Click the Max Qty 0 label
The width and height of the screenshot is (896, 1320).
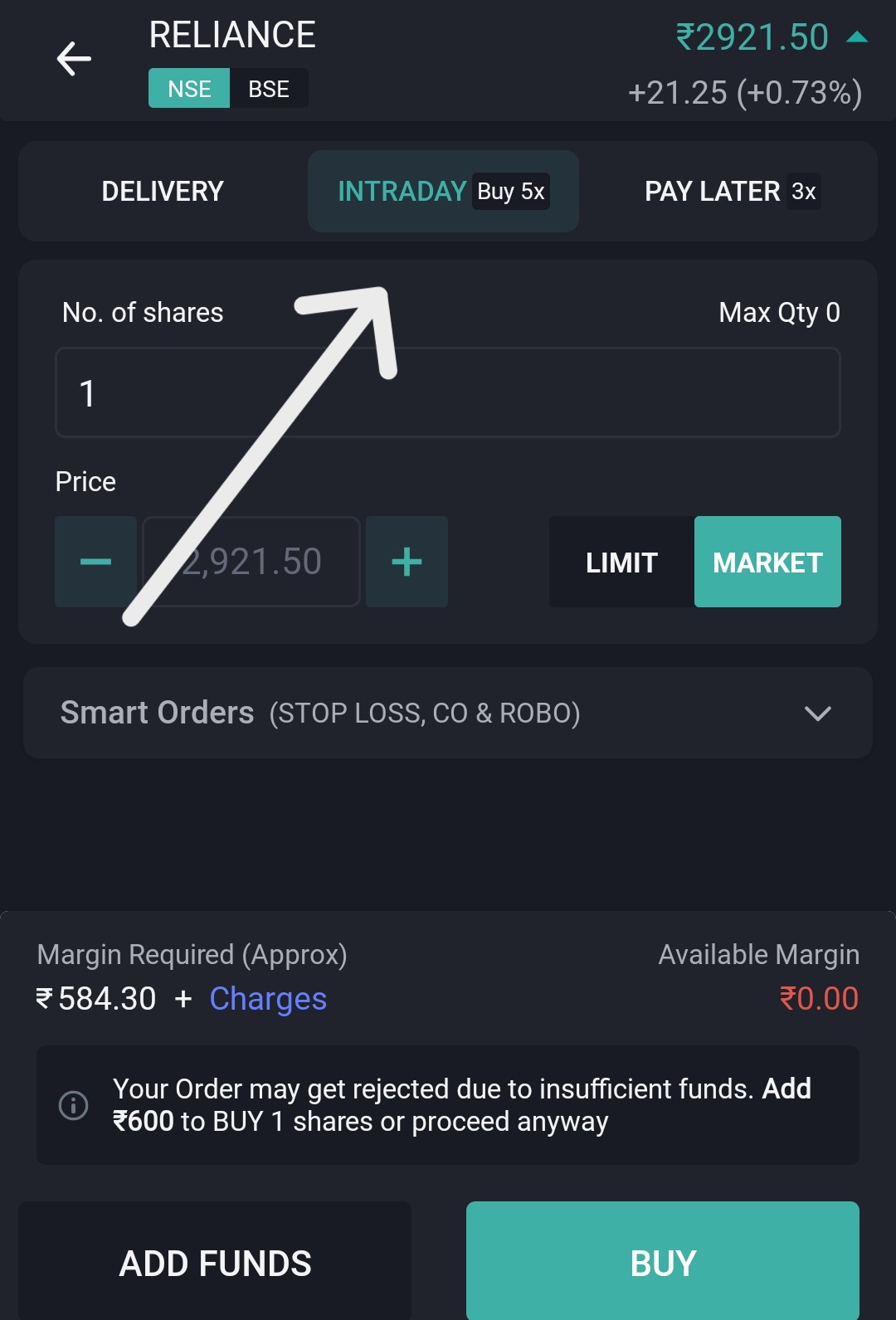pos(779,312)
